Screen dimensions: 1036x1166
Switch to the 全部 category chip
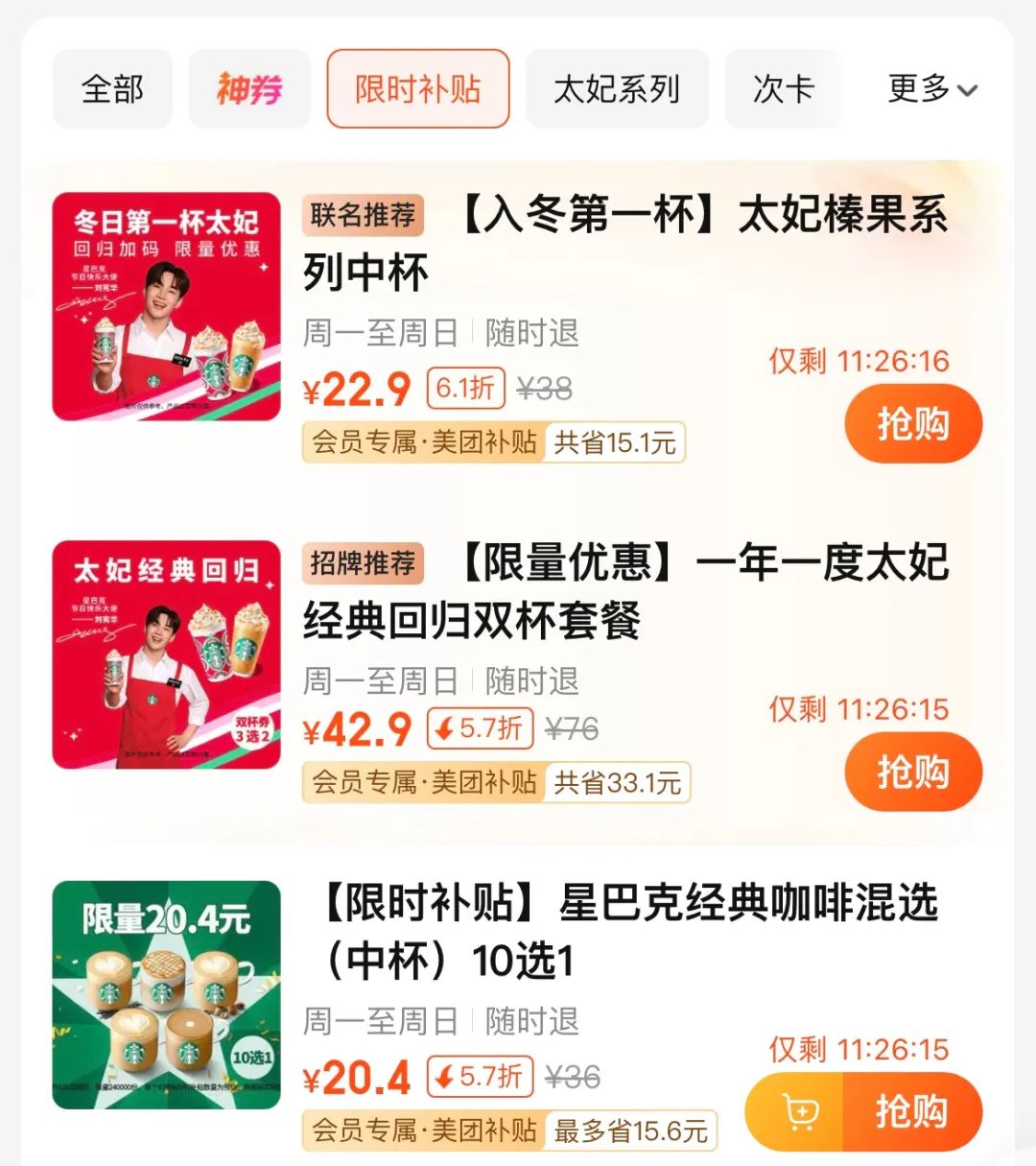pos(112,89)
